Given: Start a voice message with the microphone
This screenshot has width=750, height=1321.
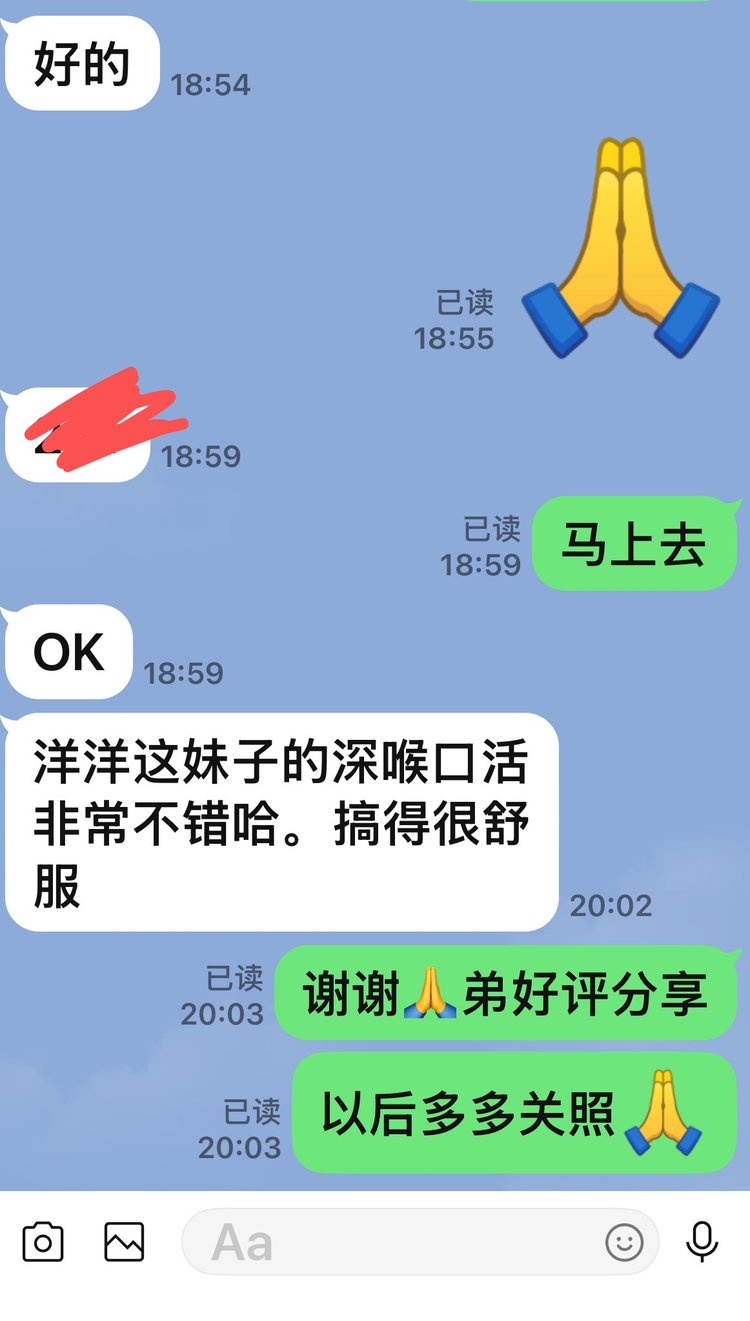Looking at the screenshot, I should 702,1243.
